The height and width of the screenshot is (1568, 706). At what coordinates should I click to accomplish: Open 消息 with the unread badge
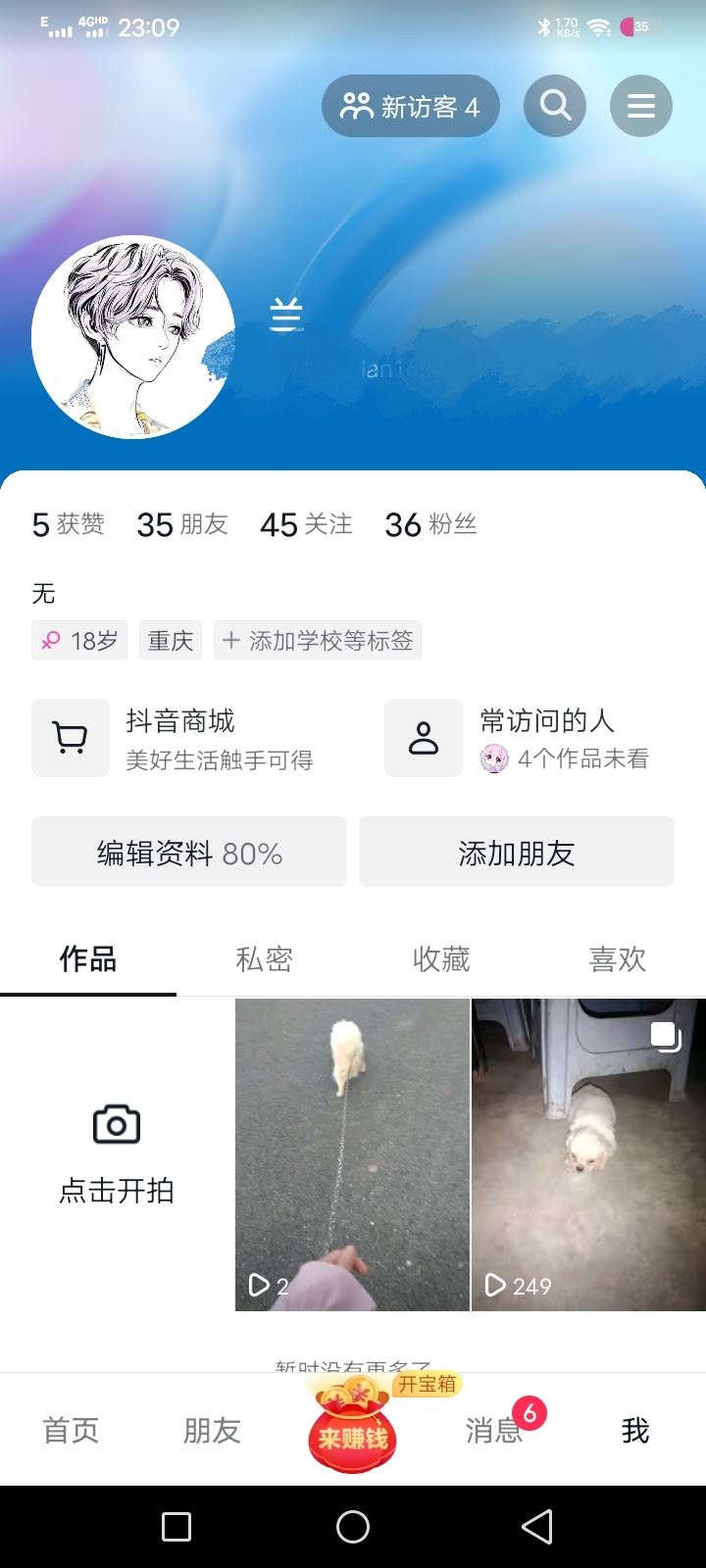click(493, 1431)
